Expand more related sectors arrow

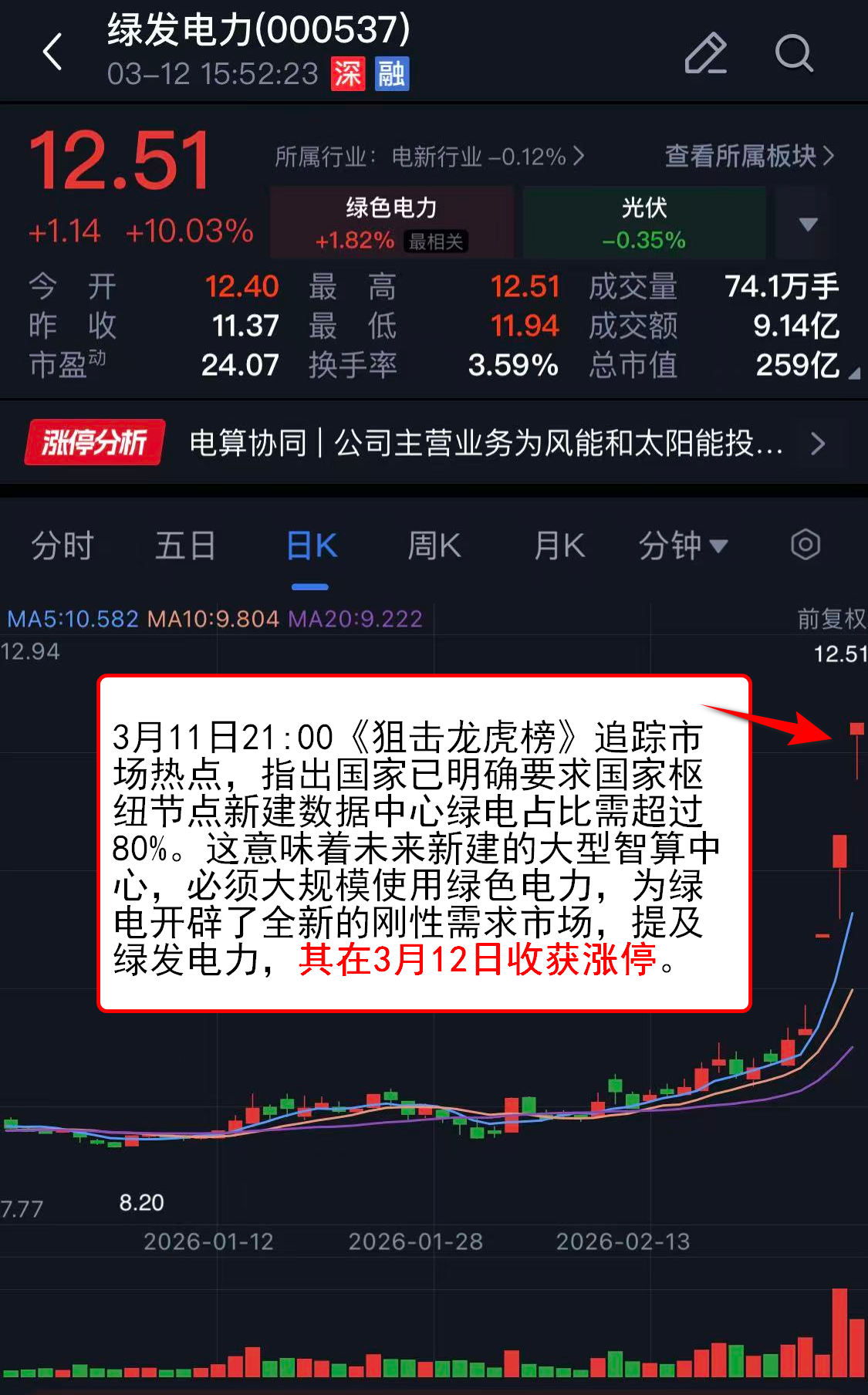[808, 224]
